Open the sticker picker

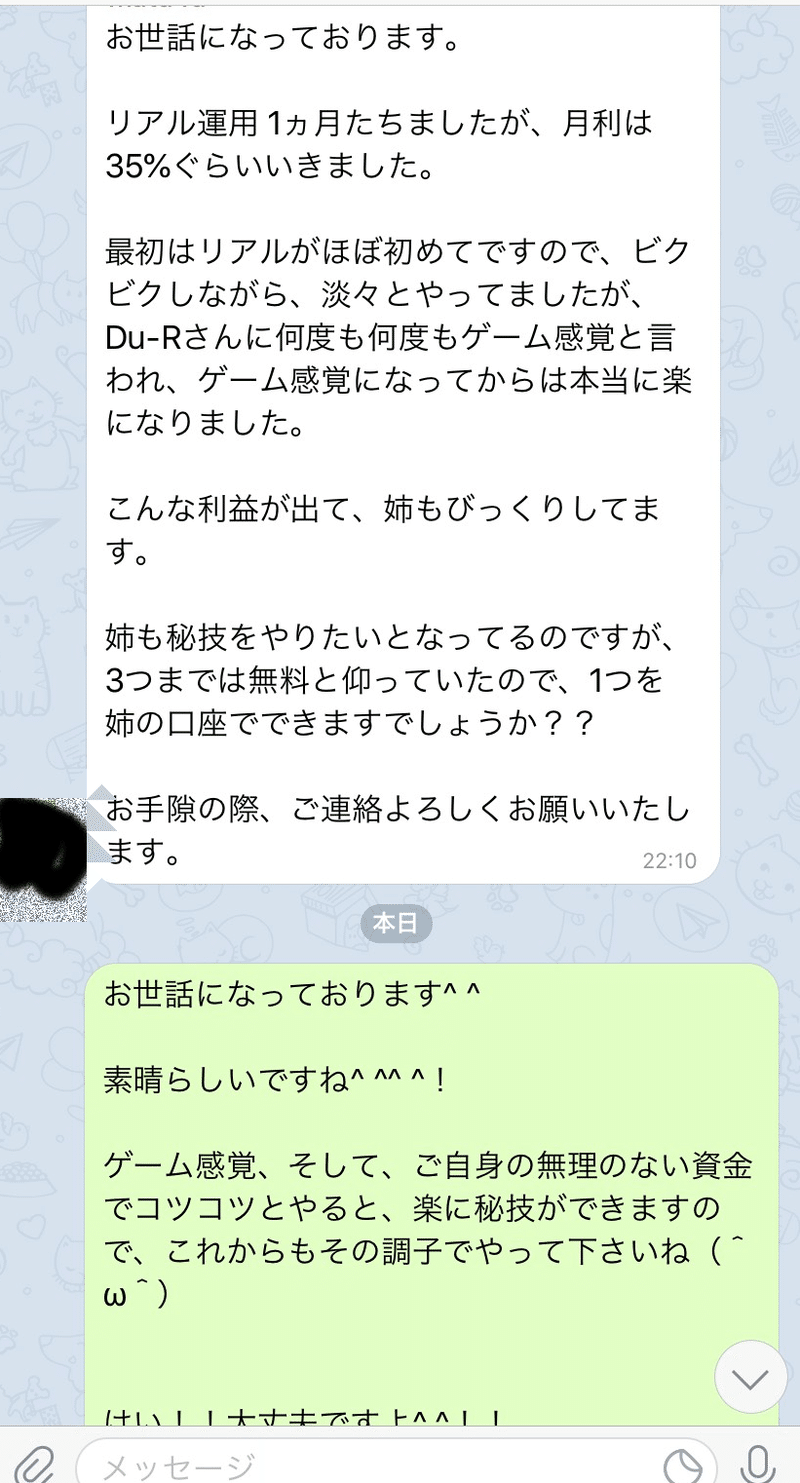[x=687, y=1464]
